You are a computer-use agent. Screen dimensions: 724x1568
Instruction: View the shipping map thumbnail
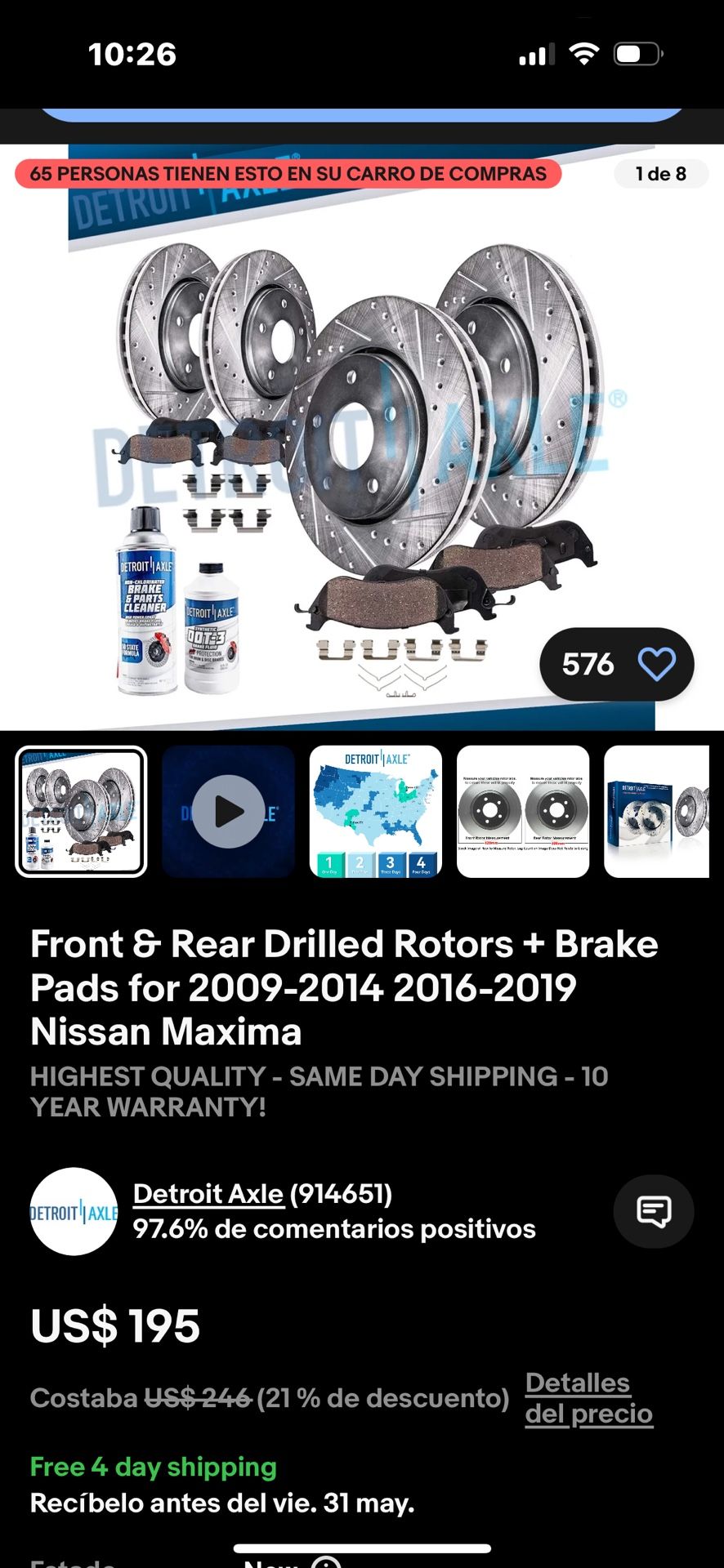[x=376, y=811]
